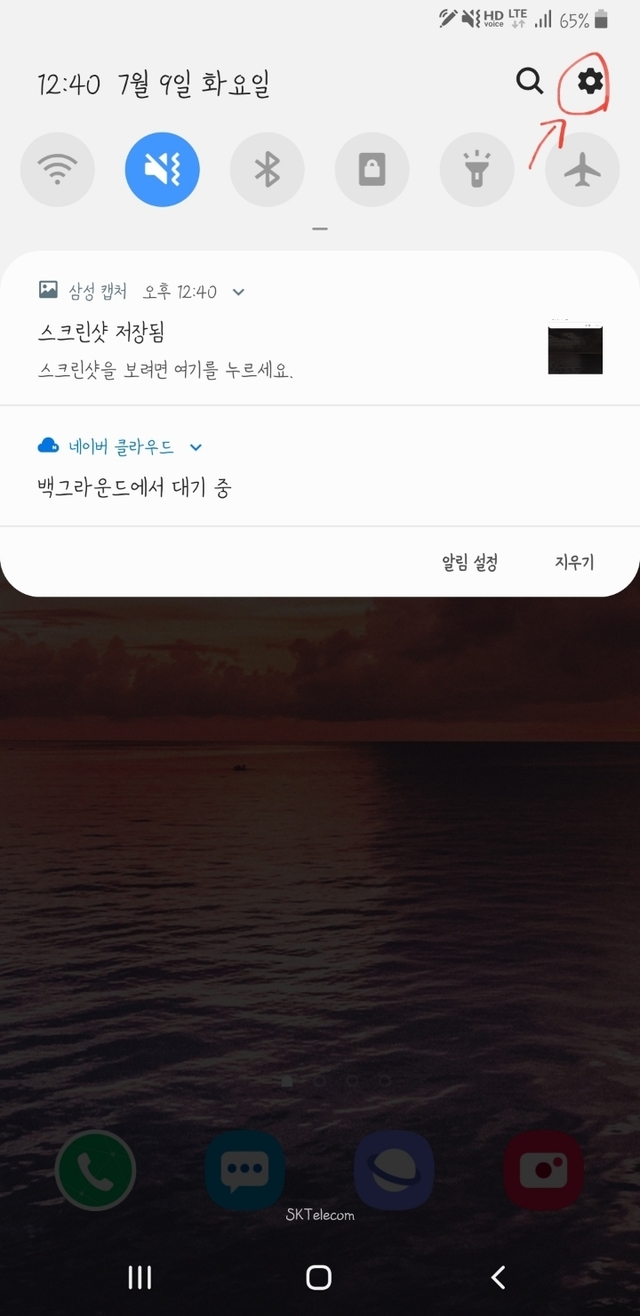Open the recent apps view
The height and width of the screenshot is (1316, 640).
140,1276
